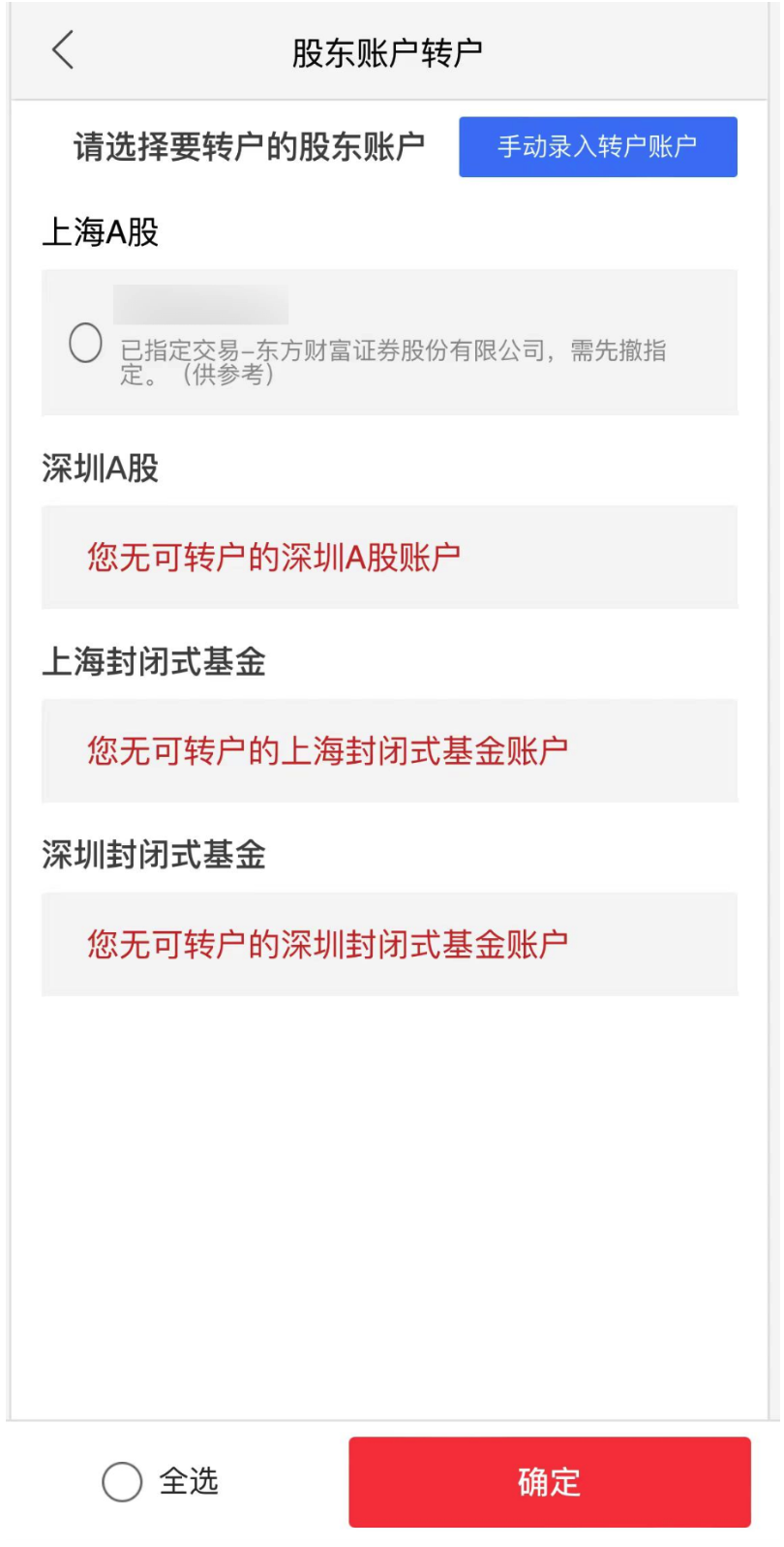The width and height of the screenshot is (784, 1547).
Task: Confirm with the 确定 button
Action: [549, 1481]
